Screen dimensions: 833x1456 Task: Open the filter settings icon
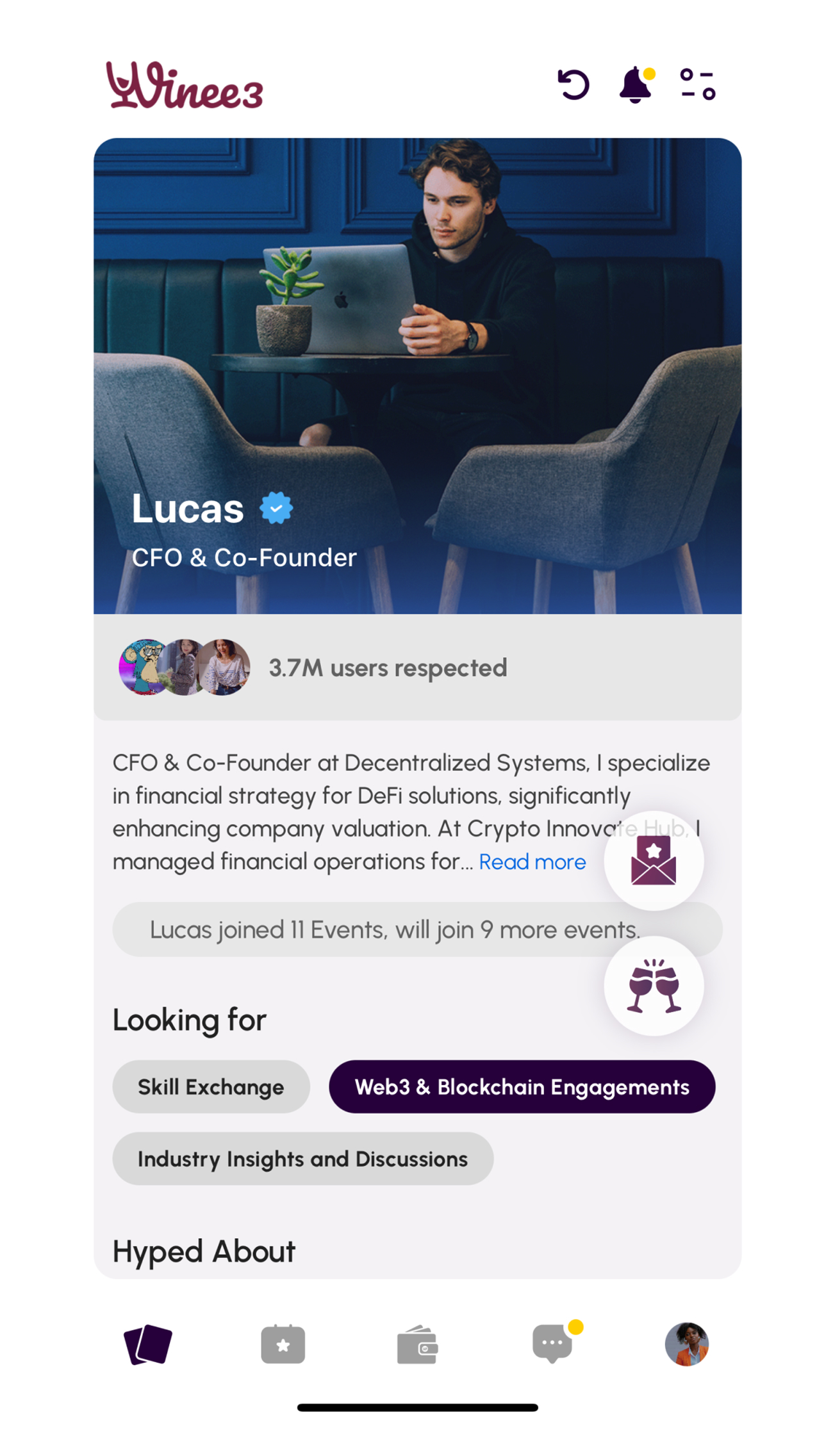(x=697, y=85)
